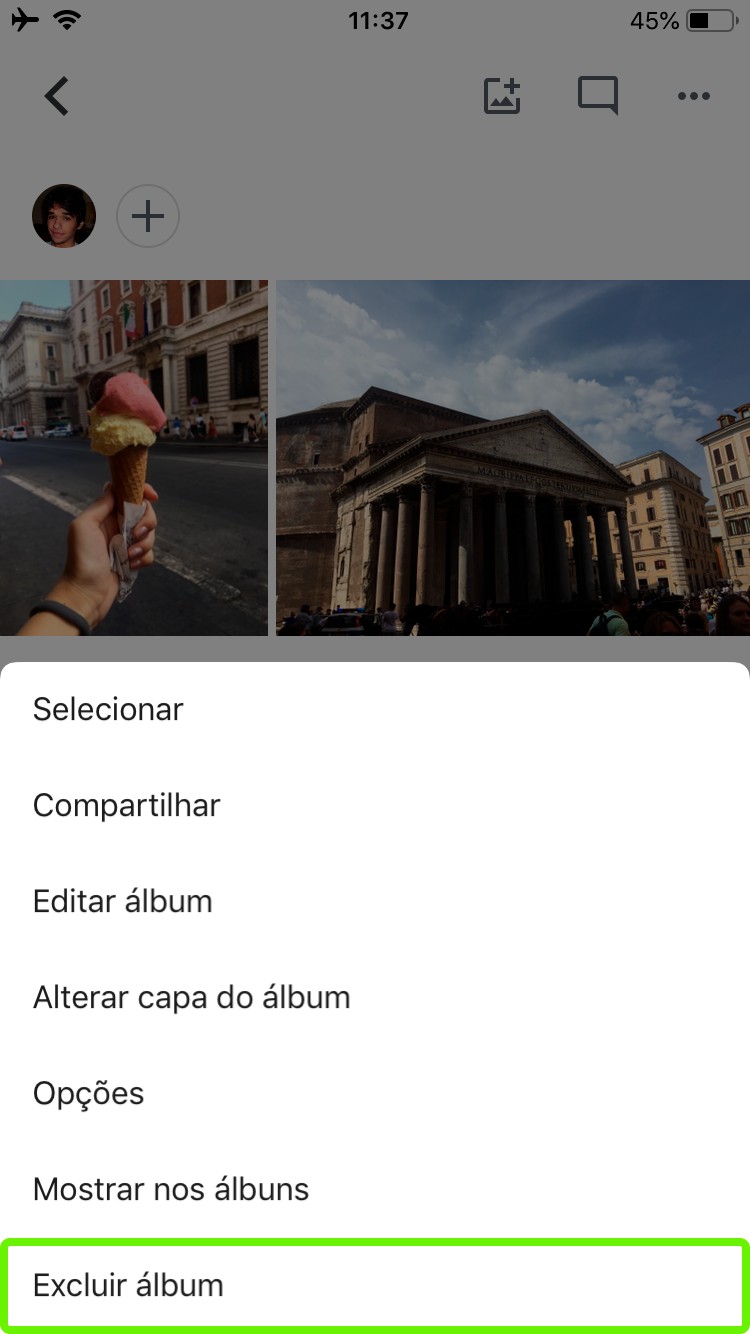Tap the add photos icon
Screen dimensions: 750x1334
pyautogui.click(x=502, y=96)
